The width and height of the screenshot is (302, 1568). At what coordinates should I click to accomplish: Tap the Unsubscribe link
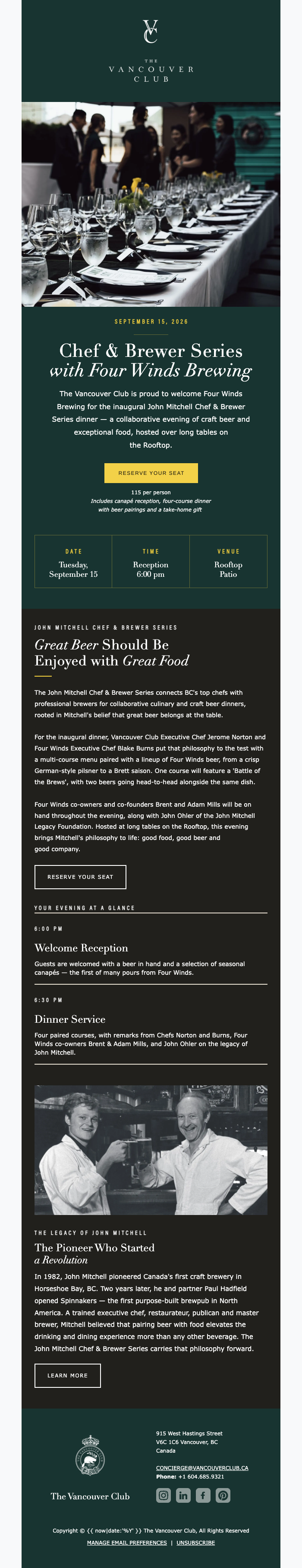196,1543
